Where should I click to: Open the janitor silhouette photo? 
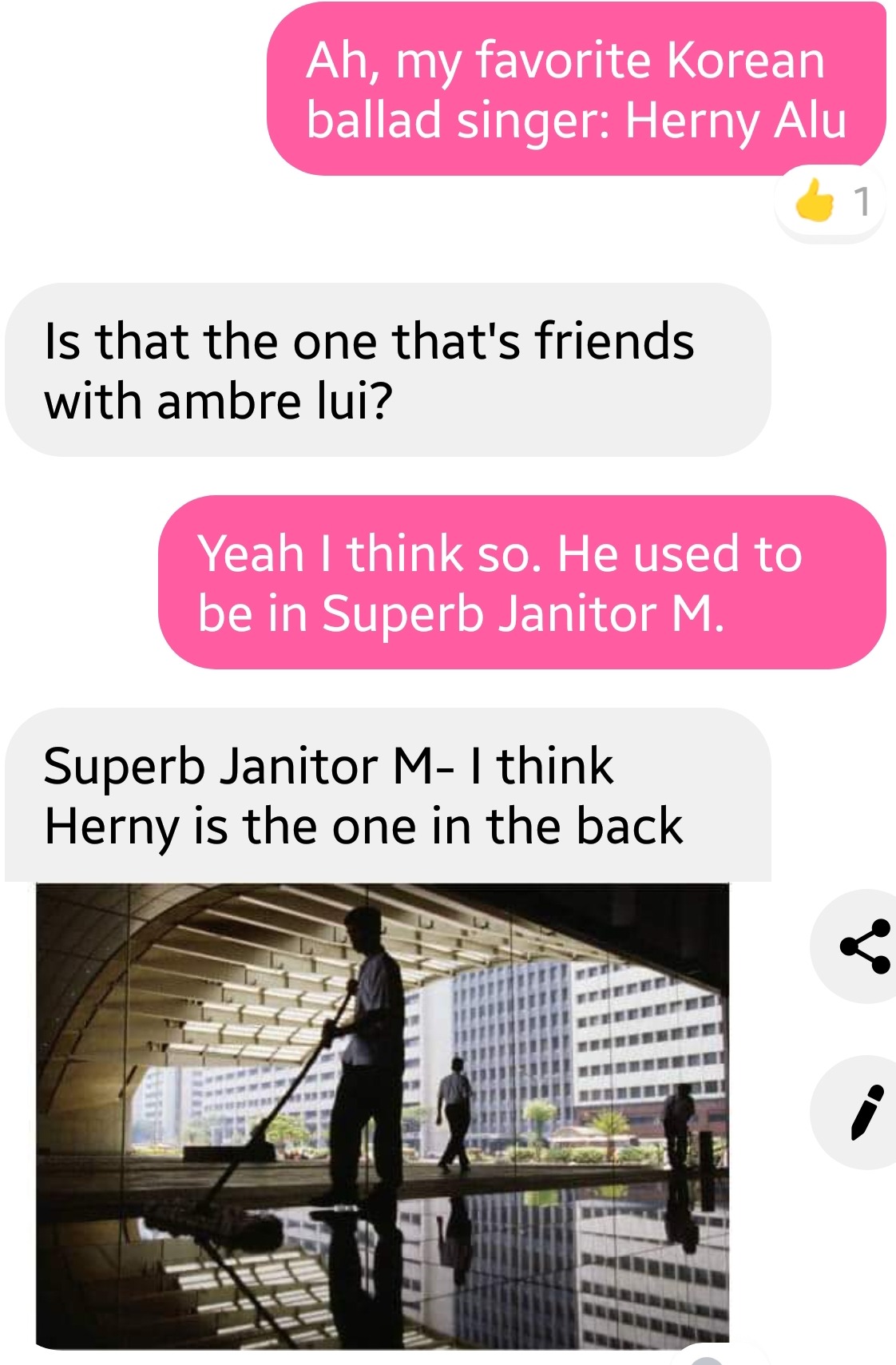pyautogui.click(x=383, y=1115)
